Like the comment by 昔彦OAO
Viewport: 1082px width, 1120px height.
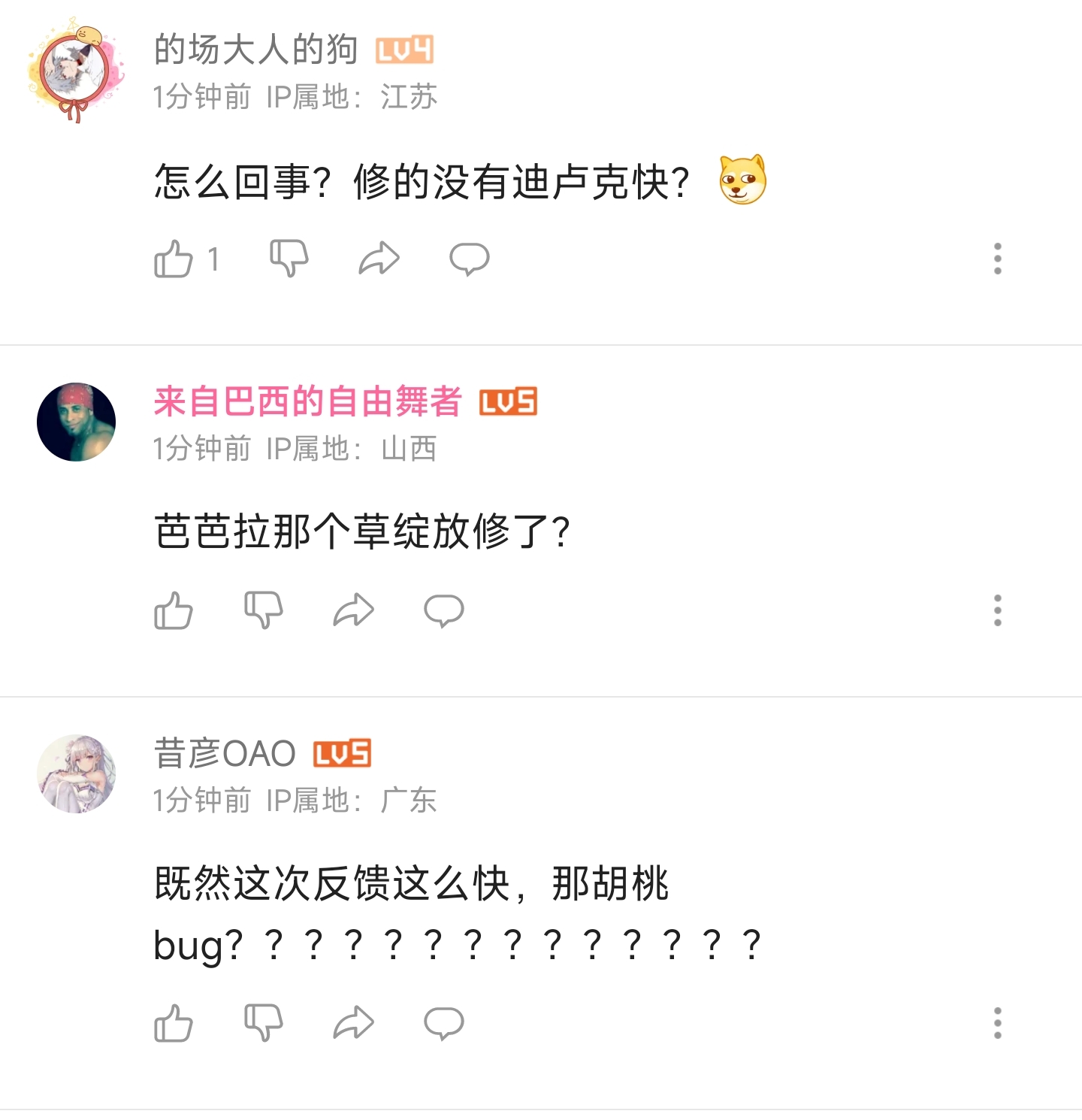(174, 1023)
